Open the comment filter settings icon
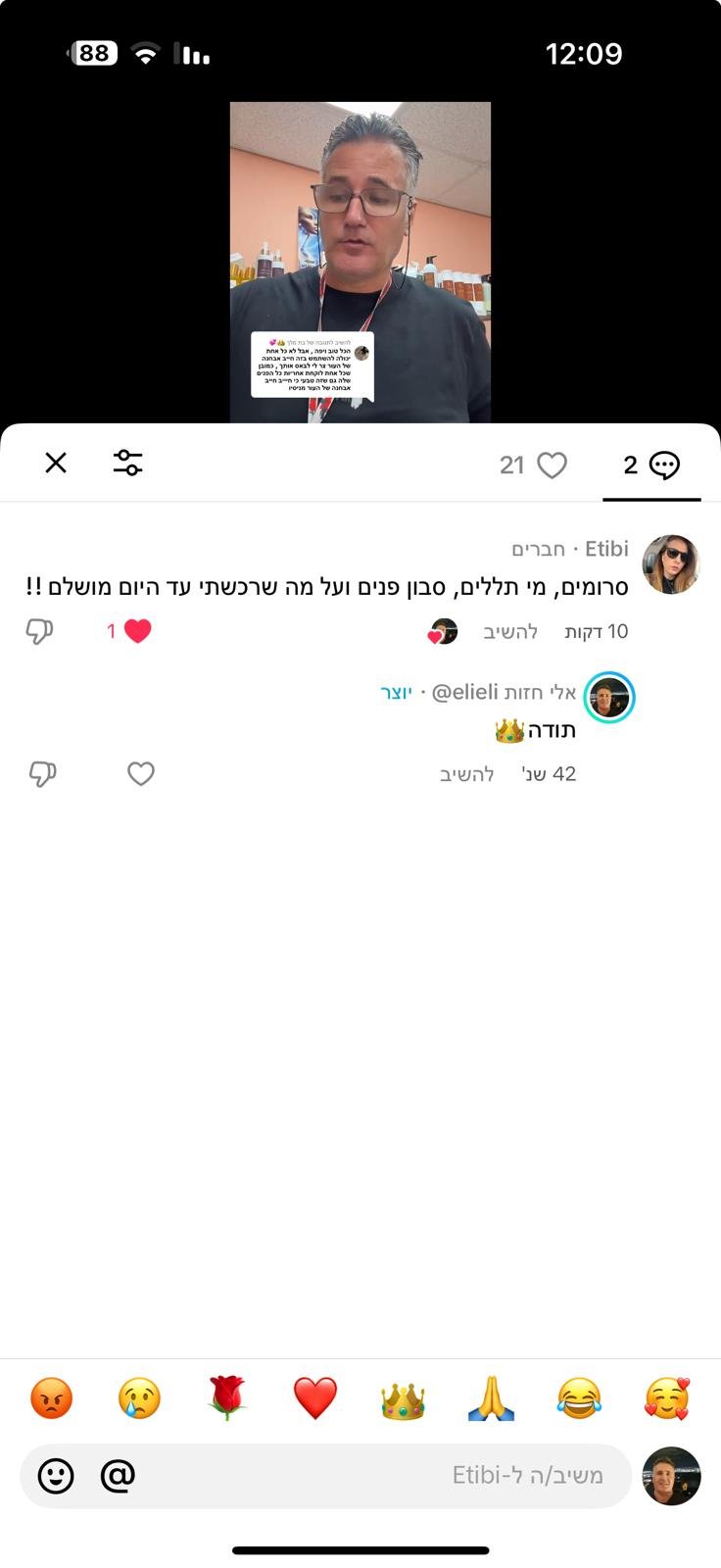The height and width of the screenshot is (1568, 721). pos(127,463)
